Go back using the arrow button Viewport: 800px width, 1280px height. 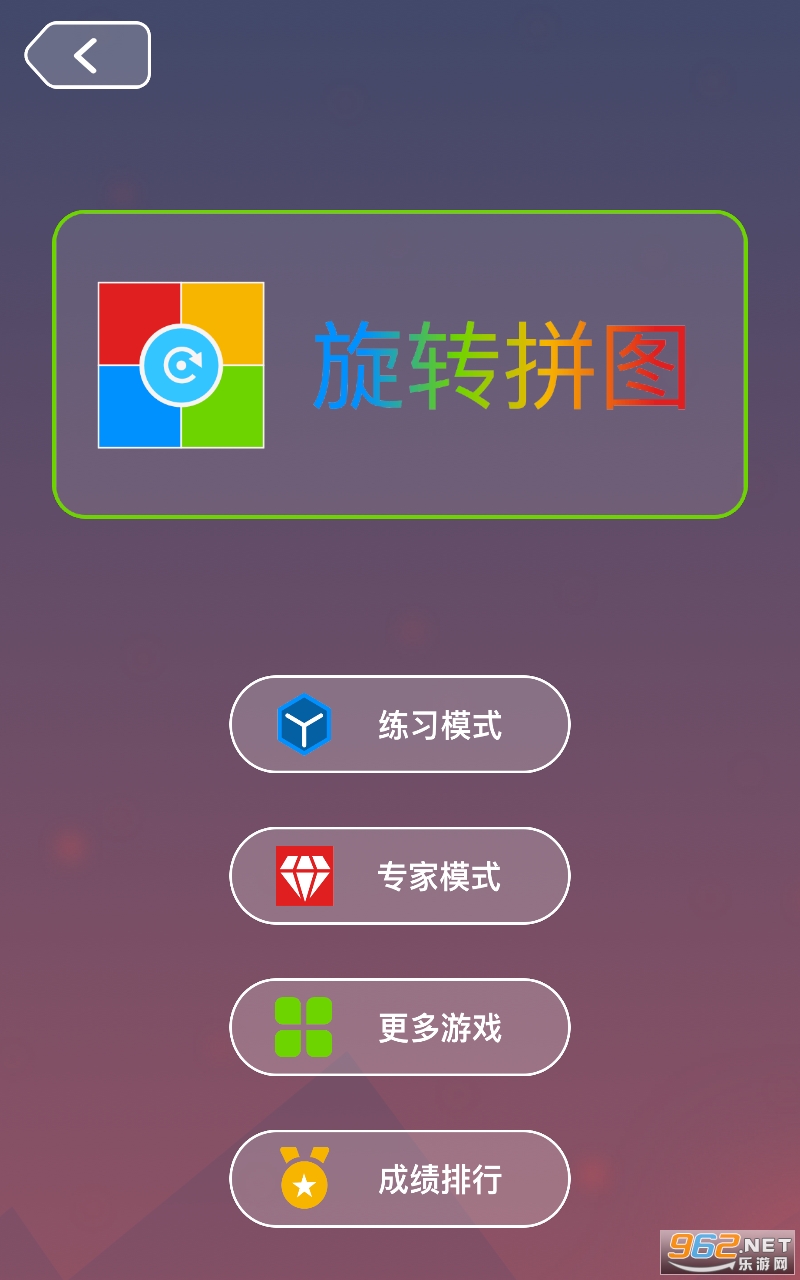[88, 55]
